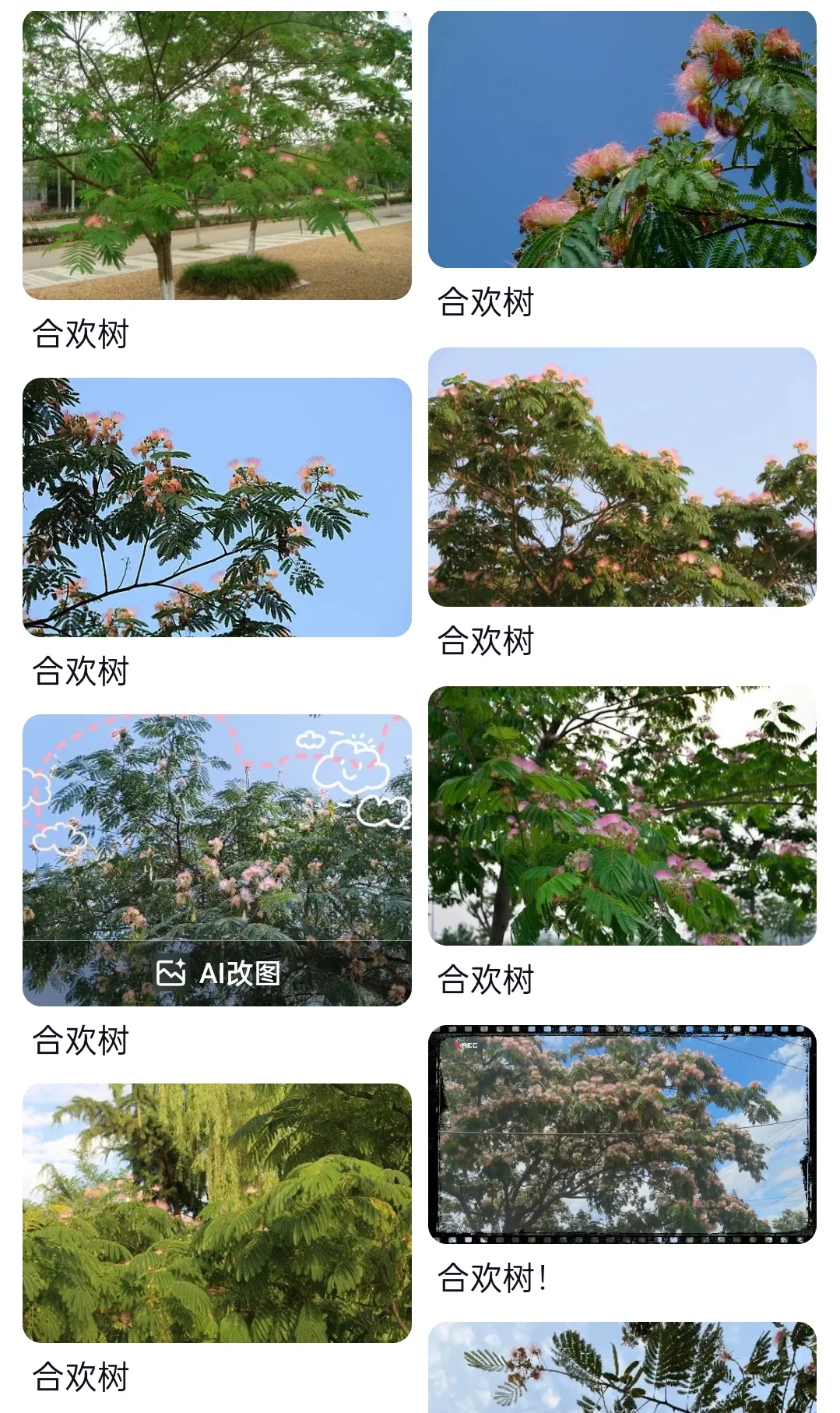
Task: Tap the AI改图 button on the doodled-clouds photo
Action: [218, 973]
